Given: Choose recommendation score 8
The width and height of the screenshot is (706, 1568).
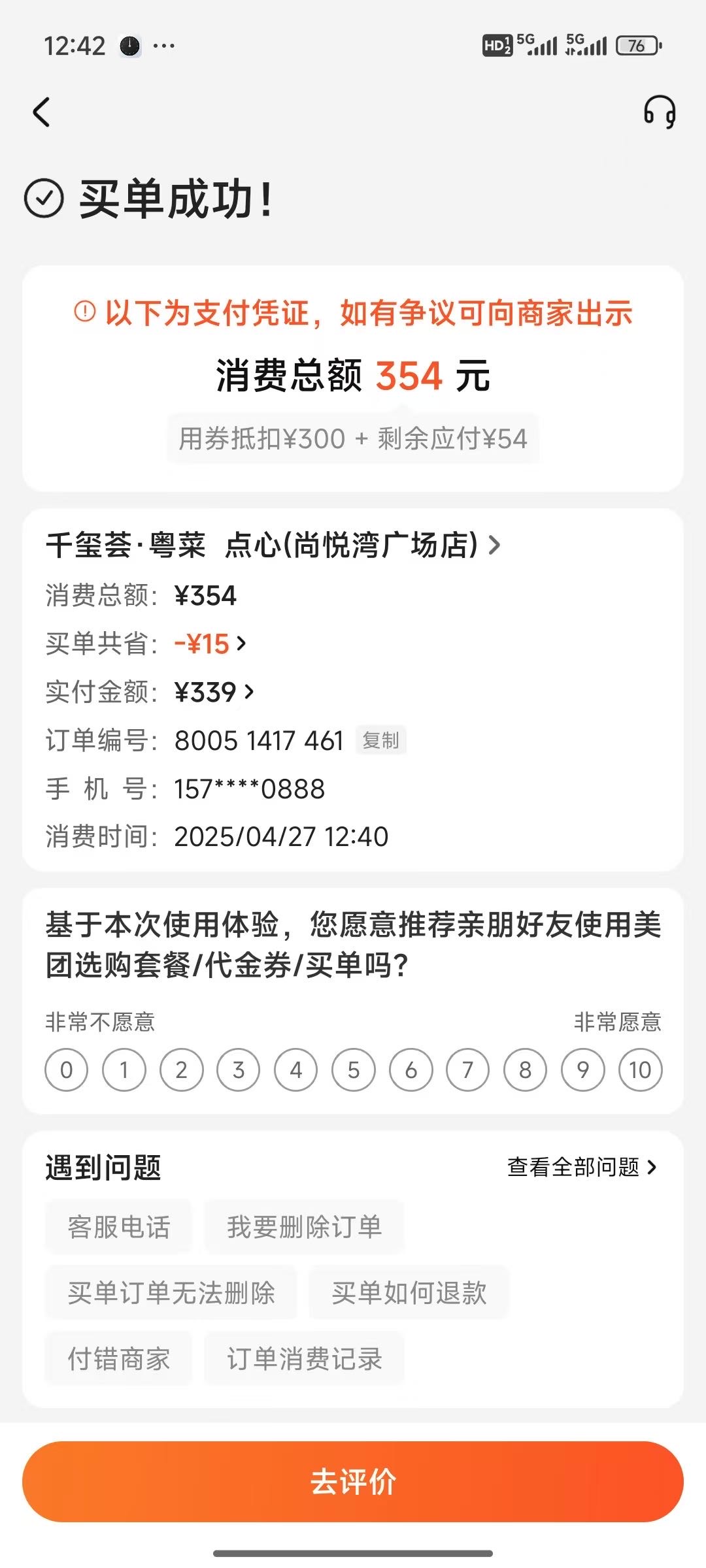Looking at the screenshot, I should click(x=526, y=1070).
